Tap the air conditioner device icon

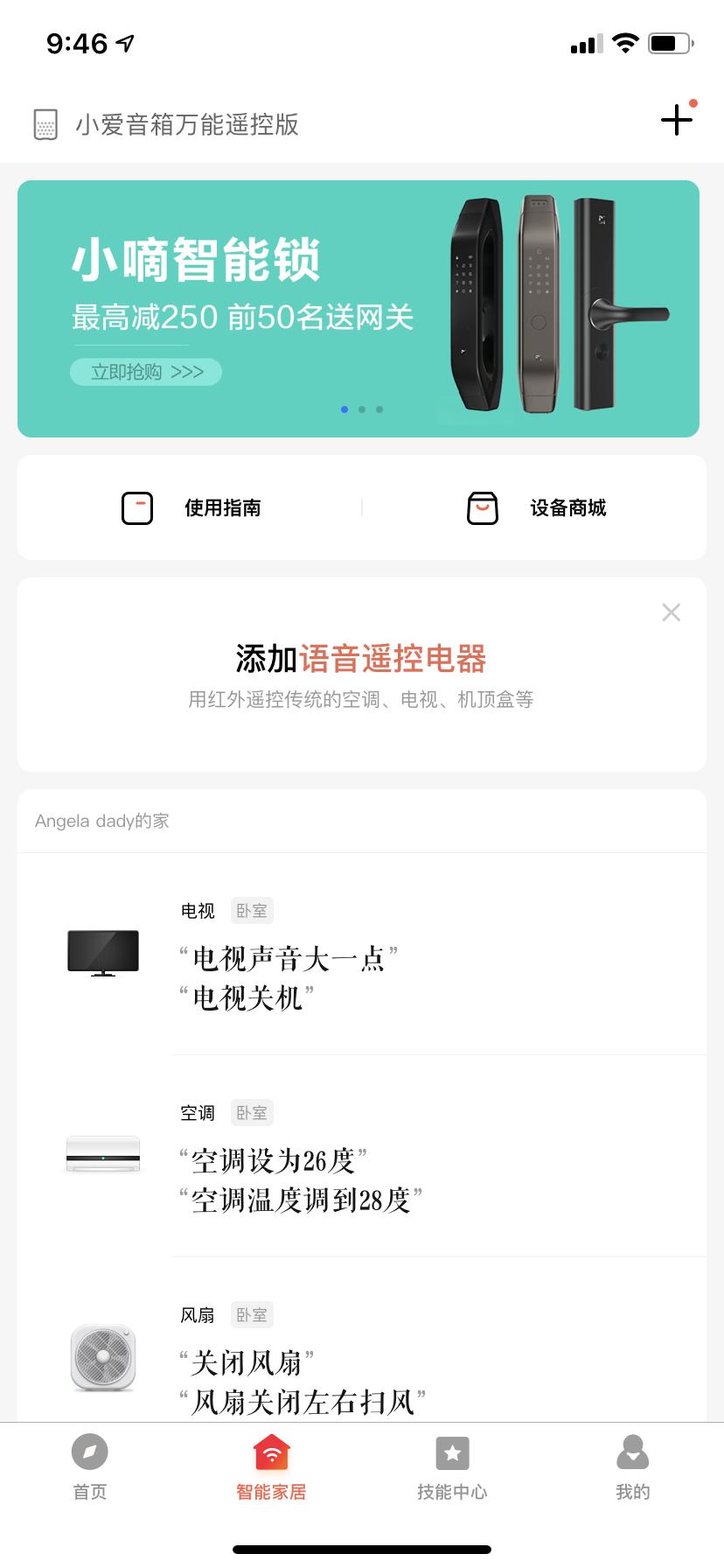[102, 1153]
